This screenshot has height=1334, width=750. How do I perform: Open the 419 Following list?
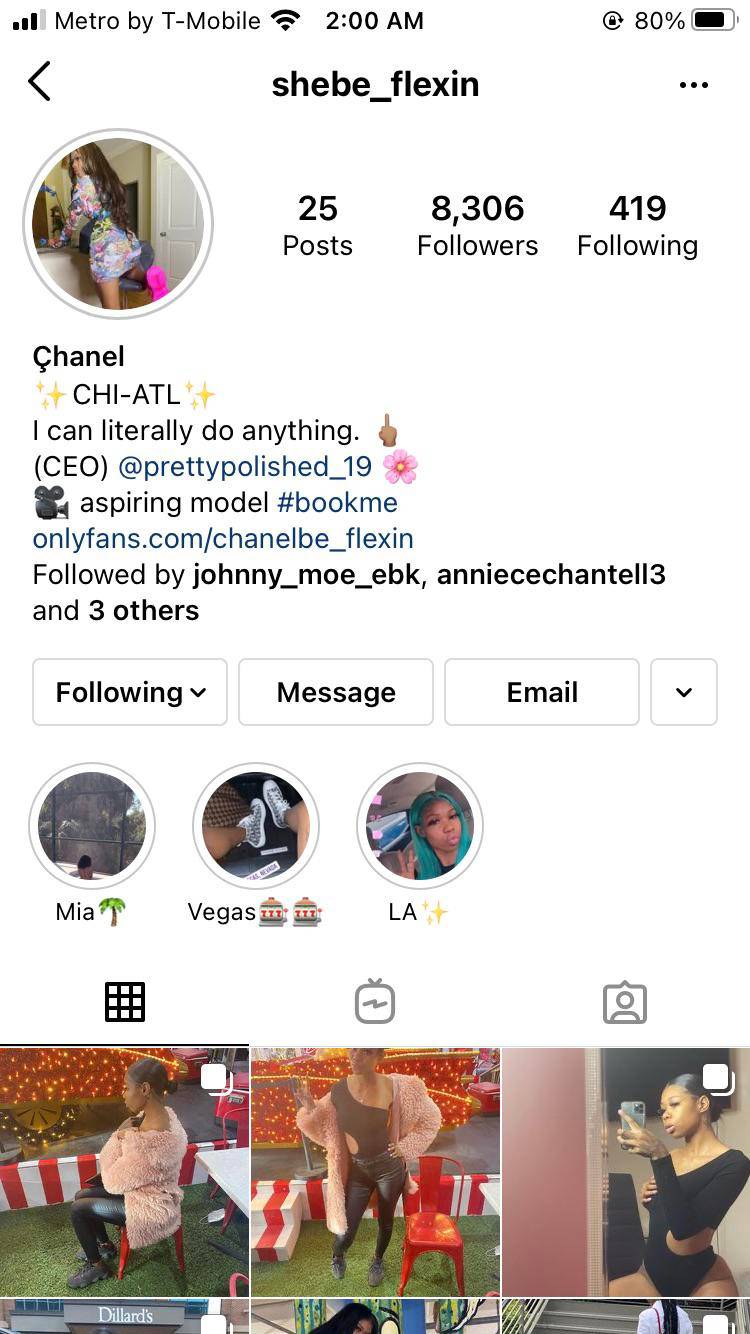click(x=637, y=225)
